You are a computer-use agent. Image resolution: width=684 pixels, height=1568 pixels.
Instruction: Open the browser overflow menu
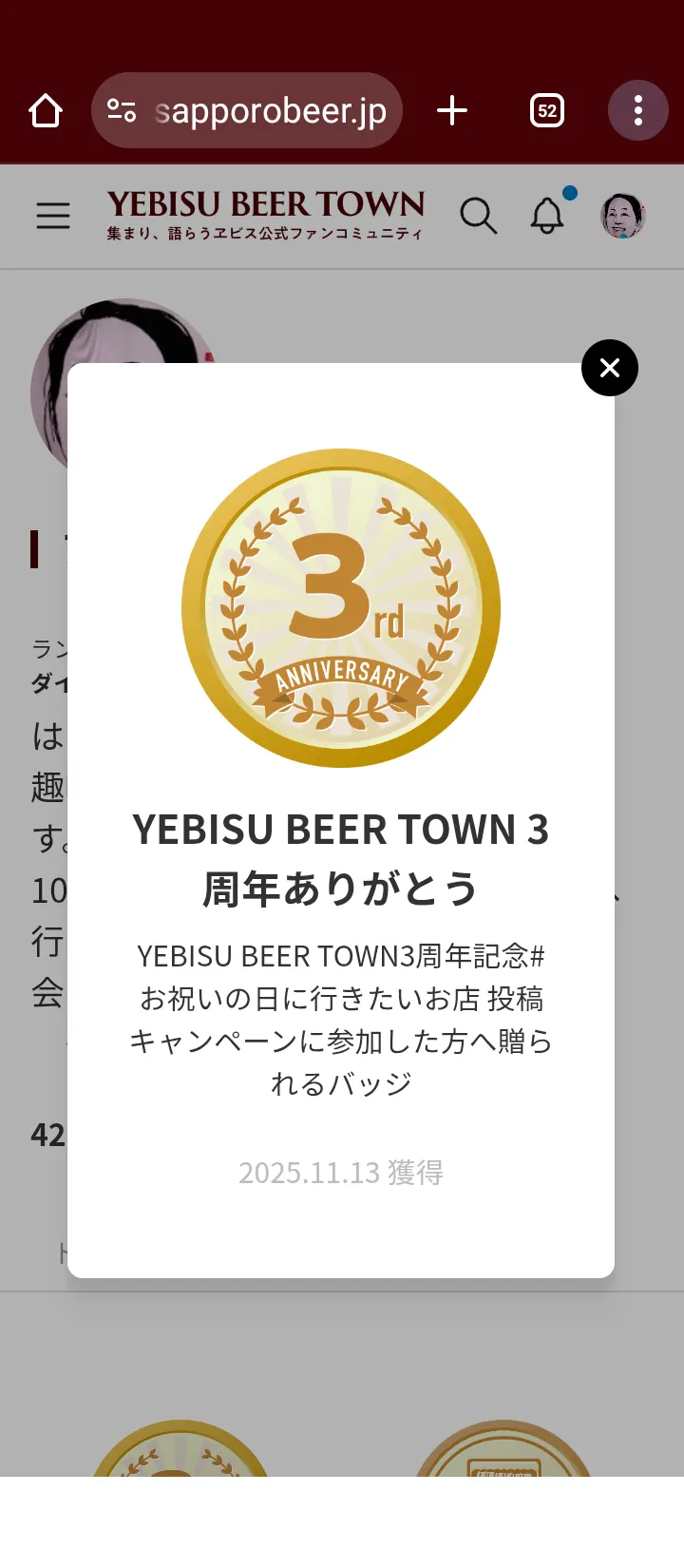[x=637, y=109]
